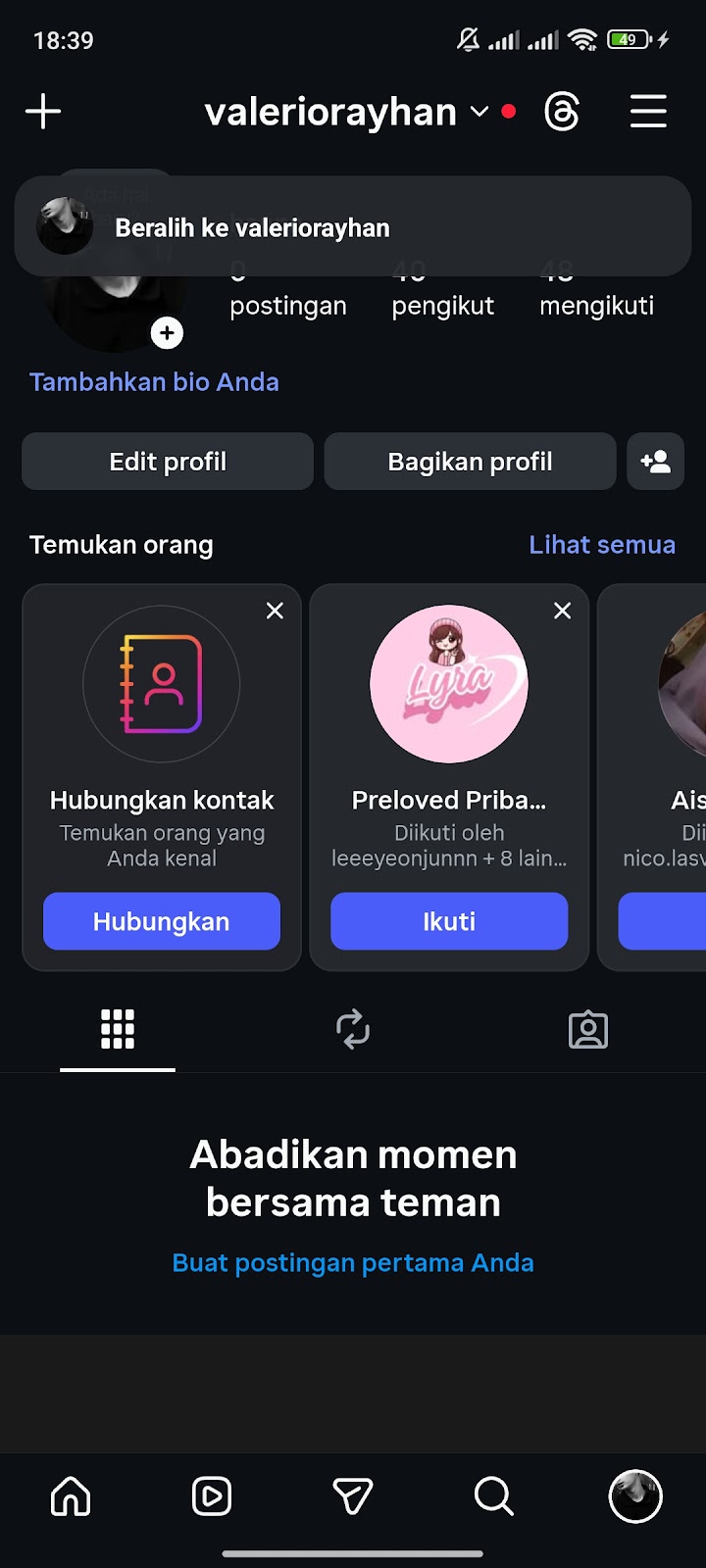The image size is (706, 1568).
Task: Open the hamburger menu
Action: pos(648,112)
